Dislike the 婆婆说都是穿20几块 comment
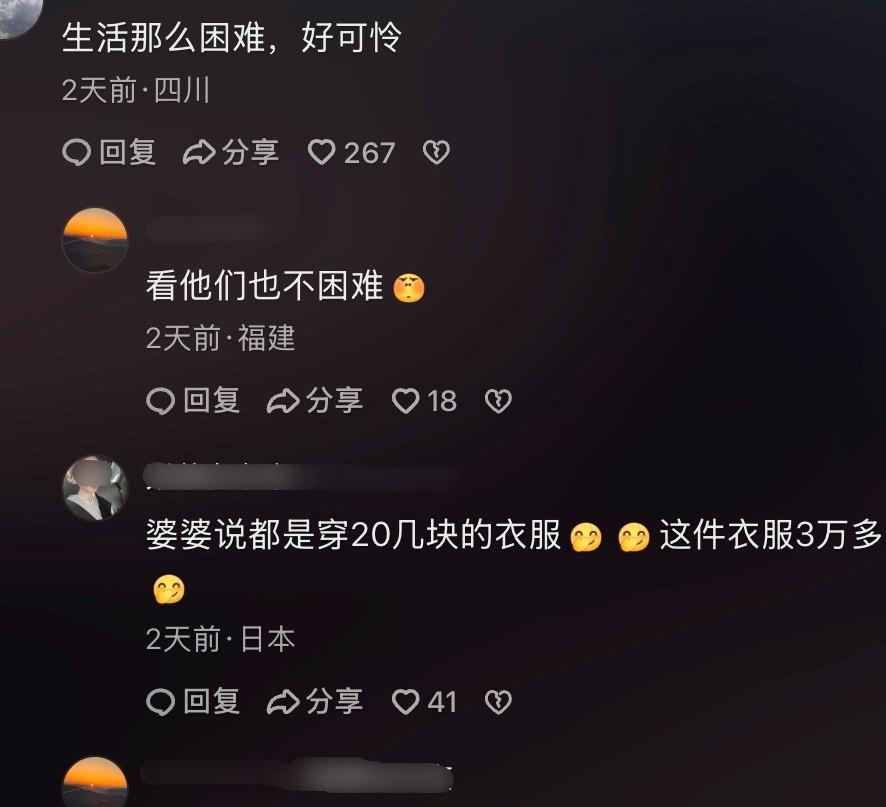The image size is (886, 807). click(x=498, y=702)
